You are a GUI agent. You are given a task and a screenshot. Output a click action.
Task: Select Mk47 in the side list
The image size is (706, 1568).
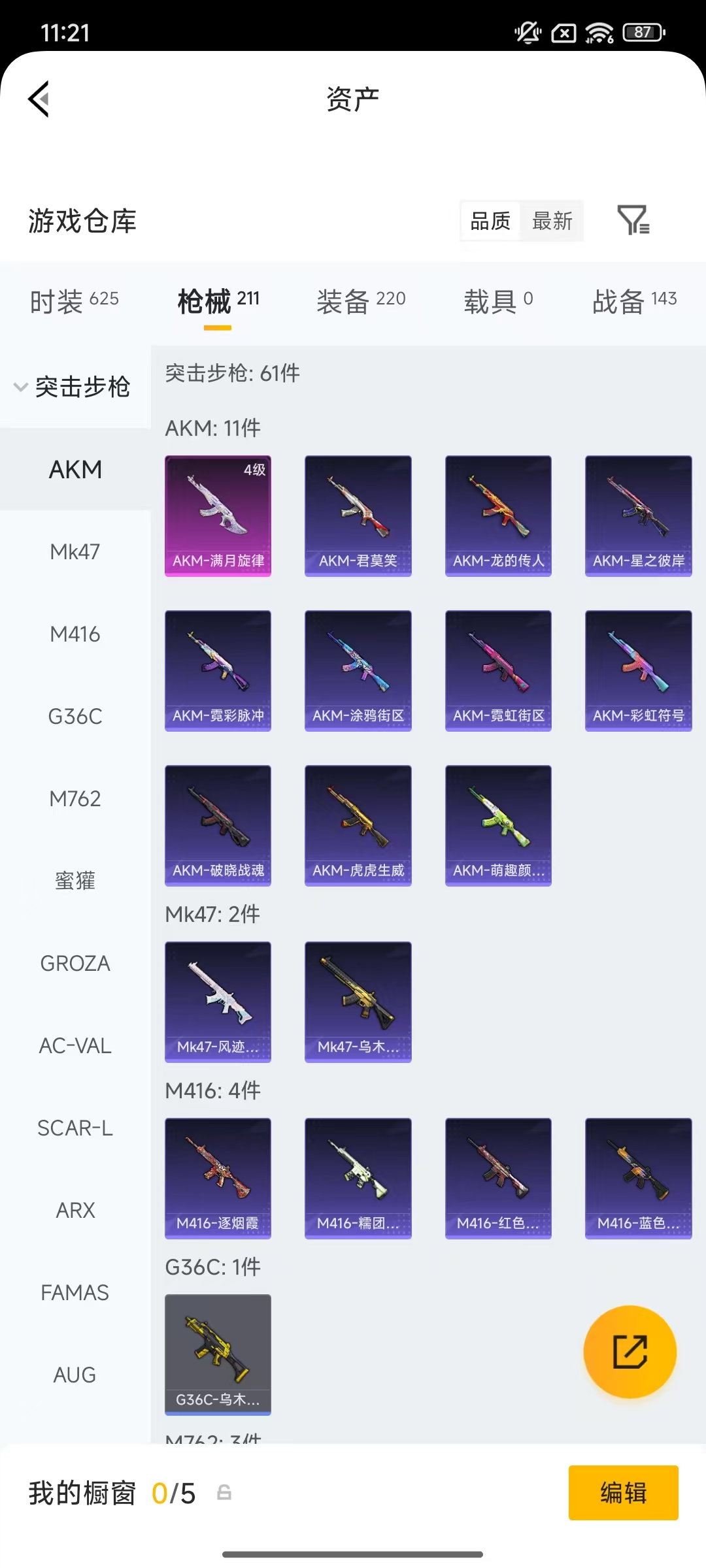[x=75, y=552]
